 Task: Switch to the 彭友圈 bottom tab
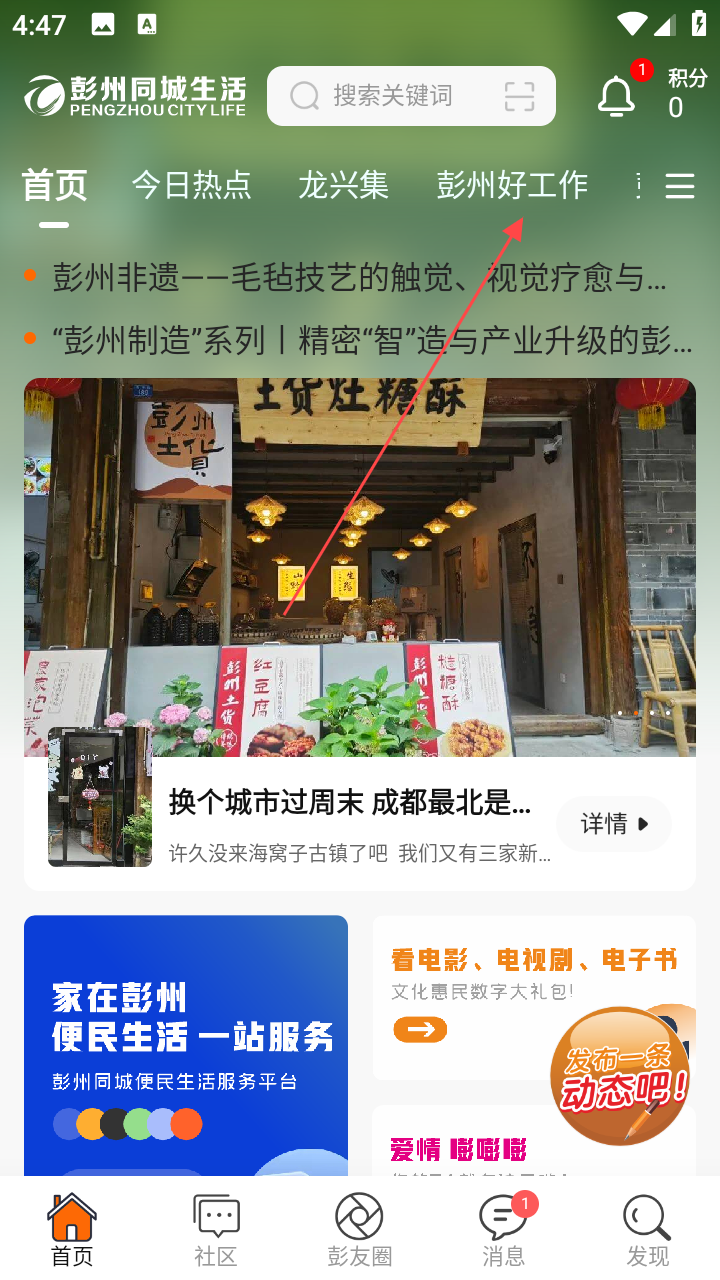360,1230
